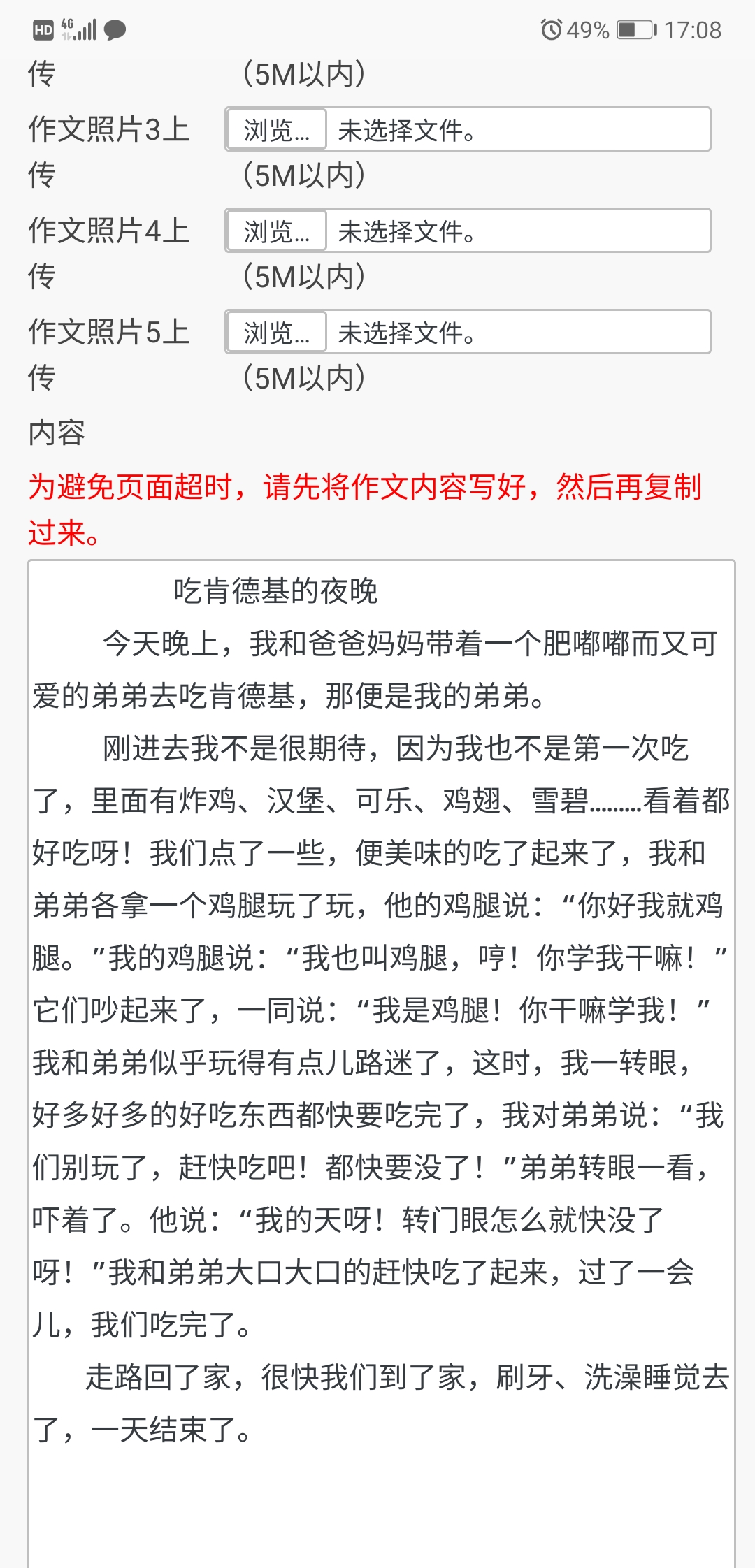Tap Browse button for essay photo 3
Image resolution: width=755 pixels, height=1568 pixels.
pyautogui.click(x=276, y=130)
